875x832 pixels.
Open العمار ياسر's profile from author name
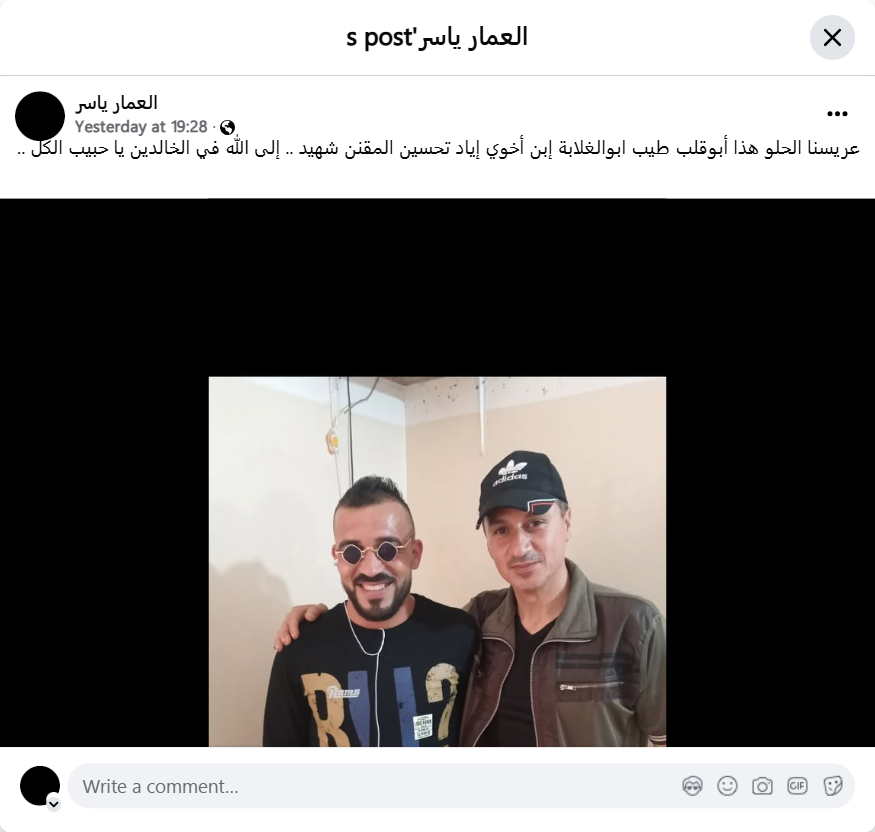coord(116,103)
